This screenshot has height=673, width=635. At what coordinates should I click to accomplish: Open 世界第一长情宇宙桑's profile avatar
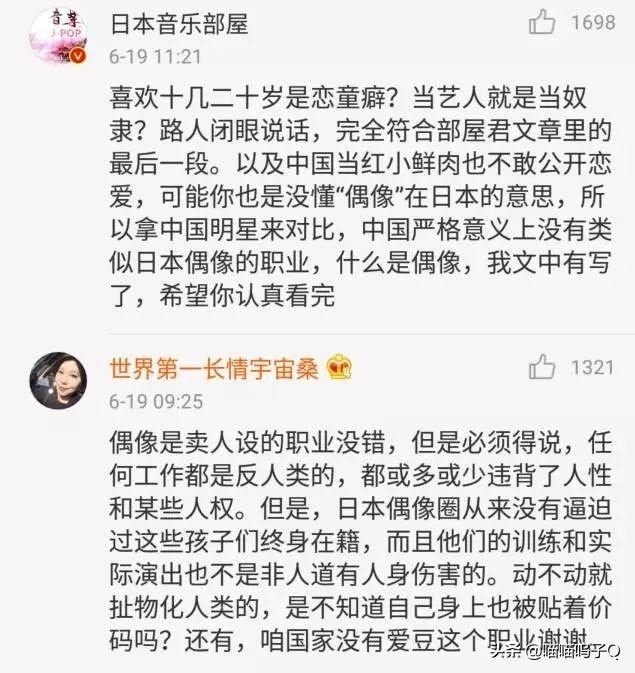(x=58, y=379)
